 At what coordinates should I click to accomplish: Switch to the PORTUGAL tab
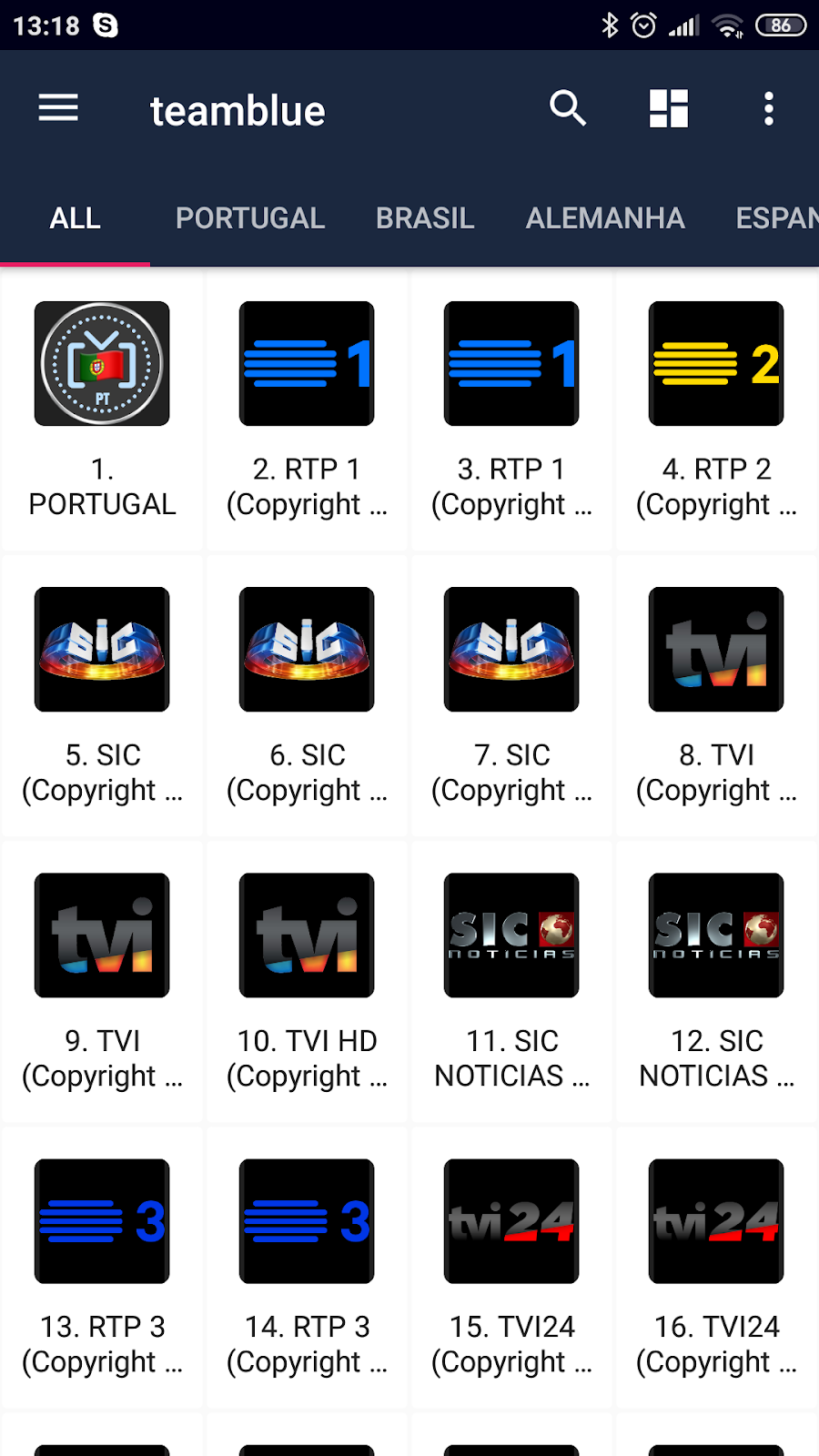(250, 218)
